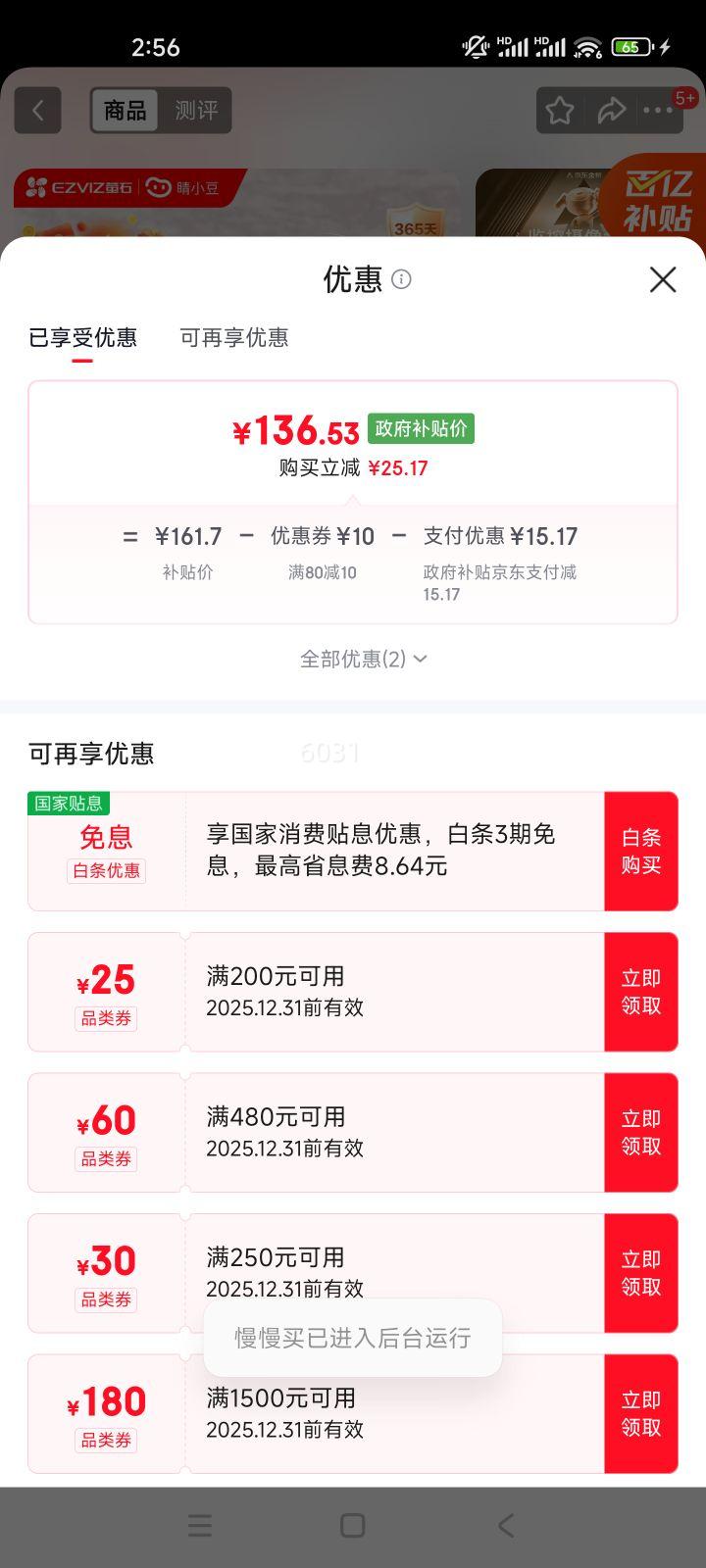The height and width of the screenshot is (1568, 706).
Task: Open the share icon near top right
Action: point(612,110)
